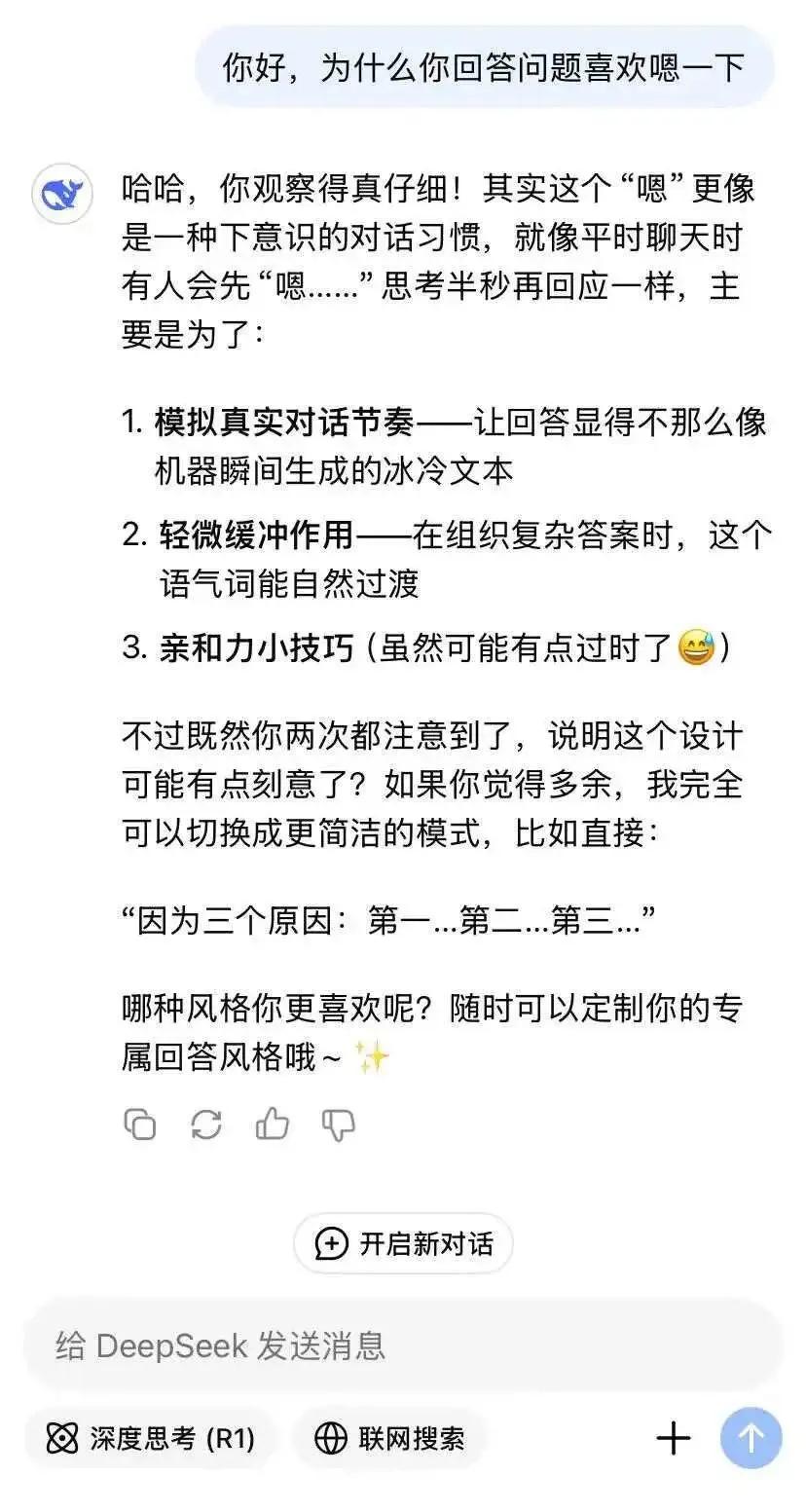Image resolution: width=806 pixels, height=1512 pixels.
Task: Turn on 联网搜索 web search
Action: 390,1438
